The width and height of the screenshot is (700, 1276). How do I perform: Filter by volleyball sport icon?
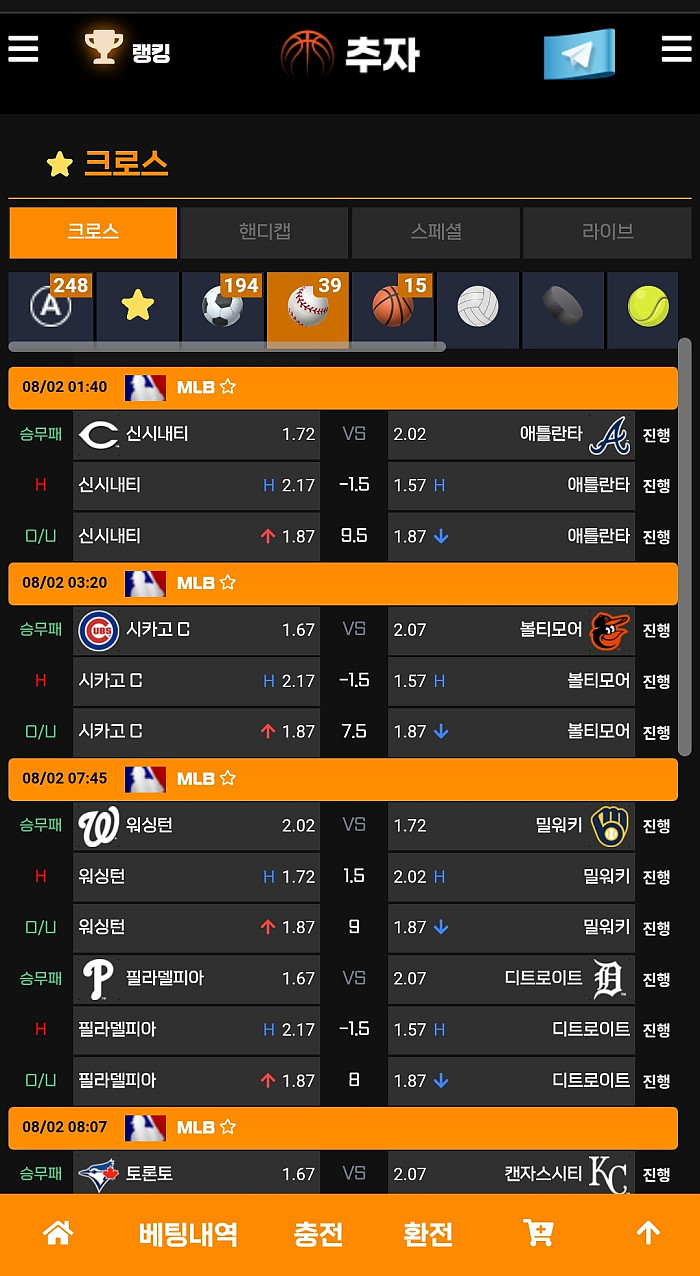[x=478, y=306]
